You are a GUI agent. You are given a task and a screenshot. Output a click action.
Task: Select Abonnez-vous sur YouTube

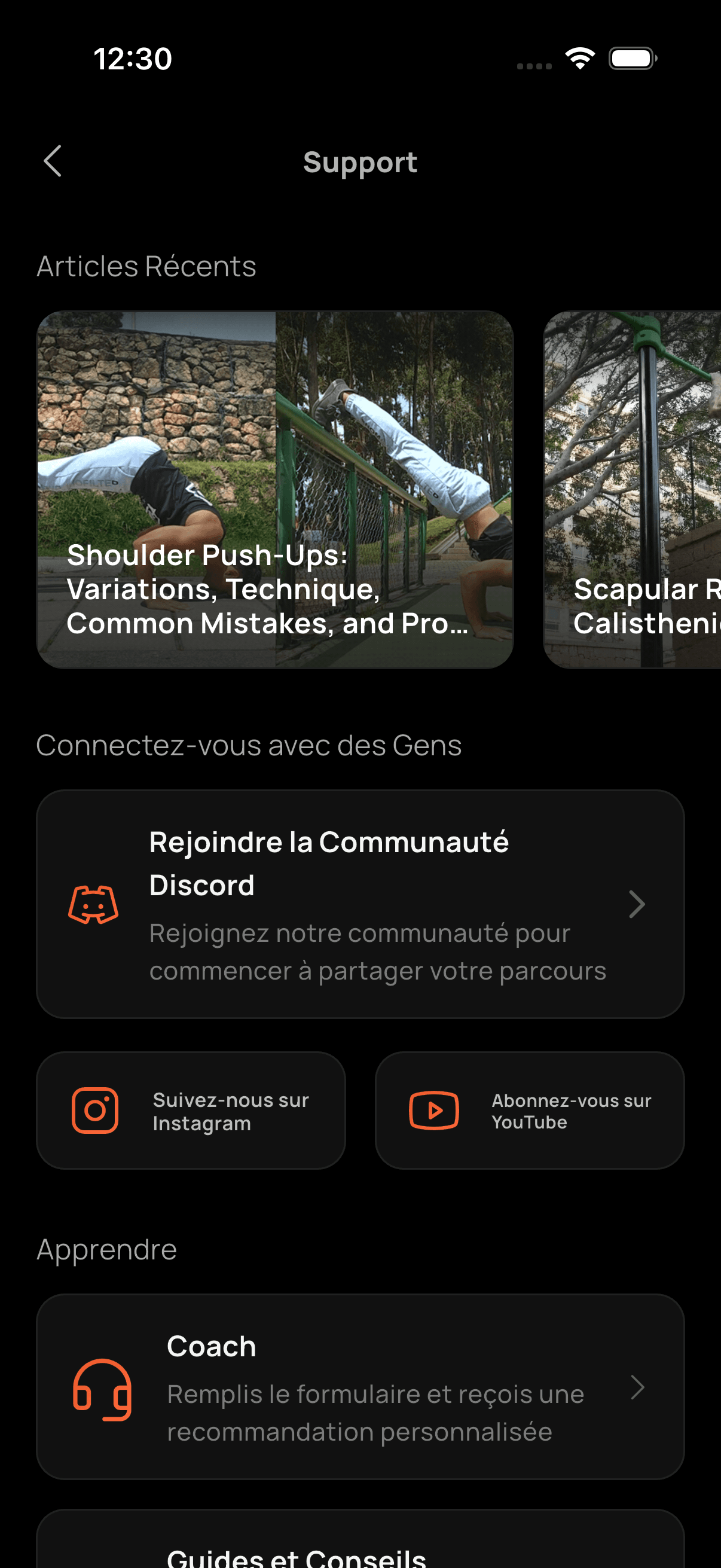(x=529, y=1111)
